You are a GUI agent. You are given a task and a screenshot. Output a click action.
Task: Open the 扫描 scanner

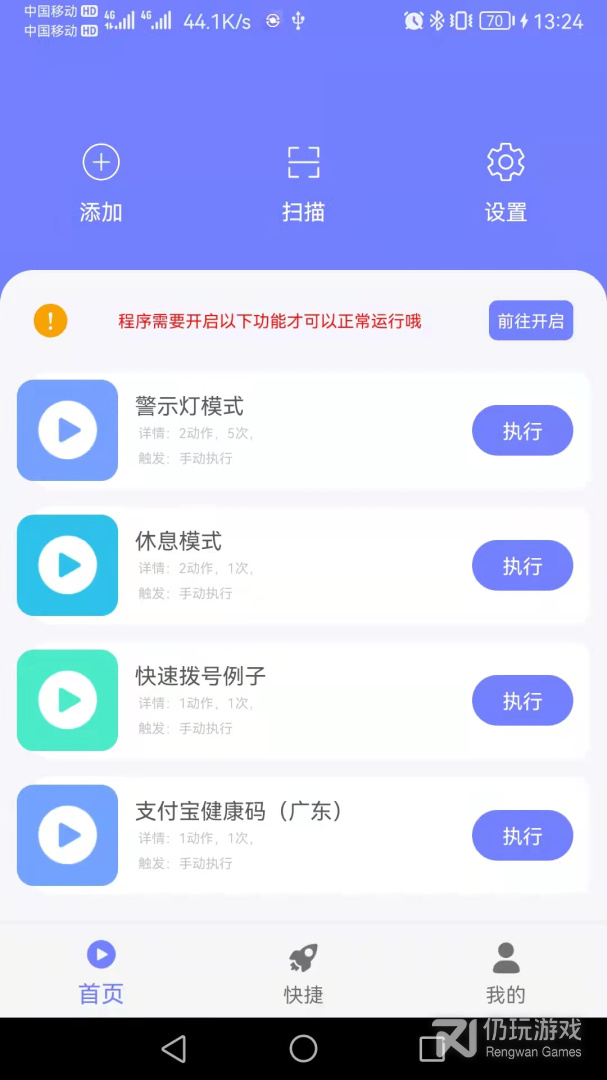coord(303,163)
